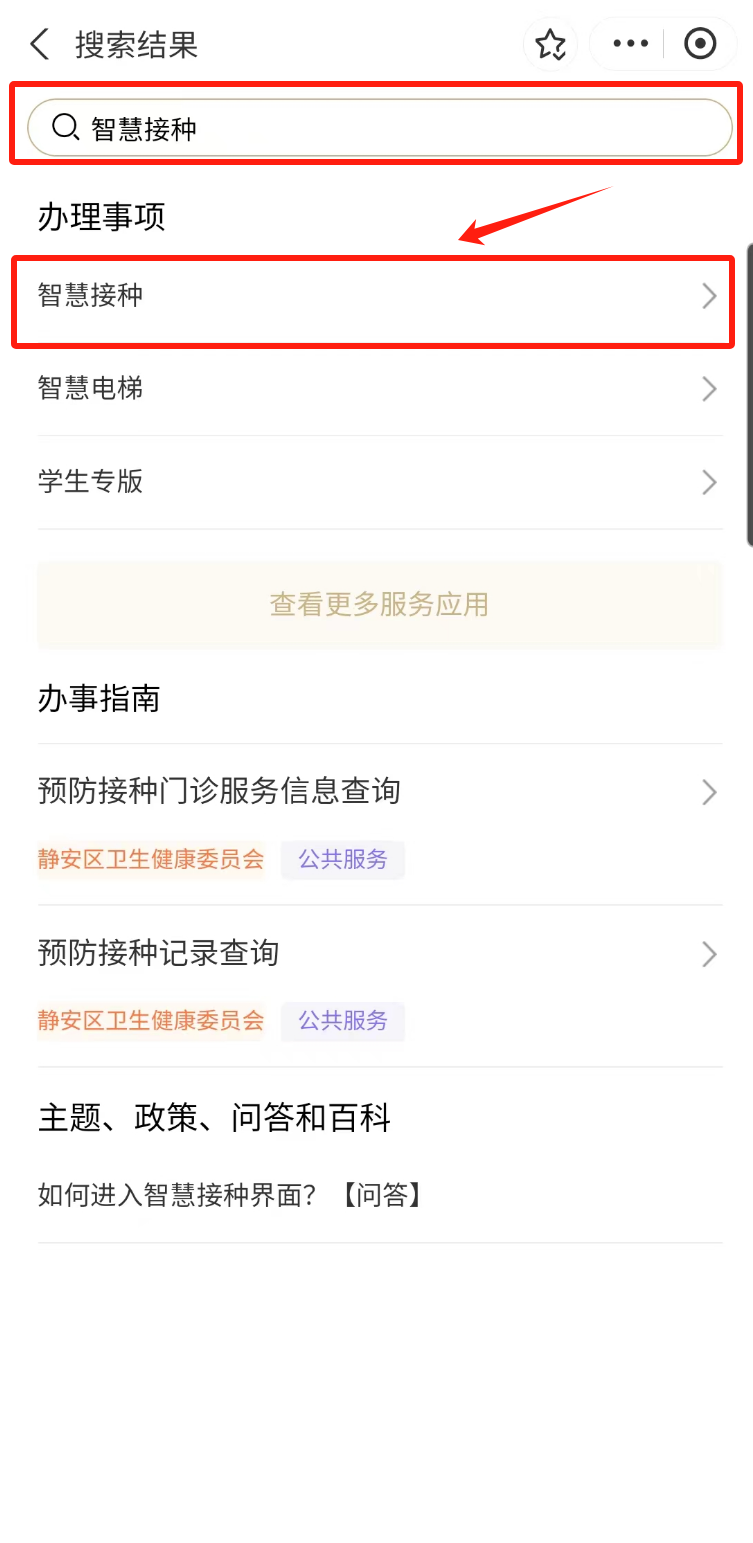Go back from search results
753x1543 pixels.
[40, 45]
